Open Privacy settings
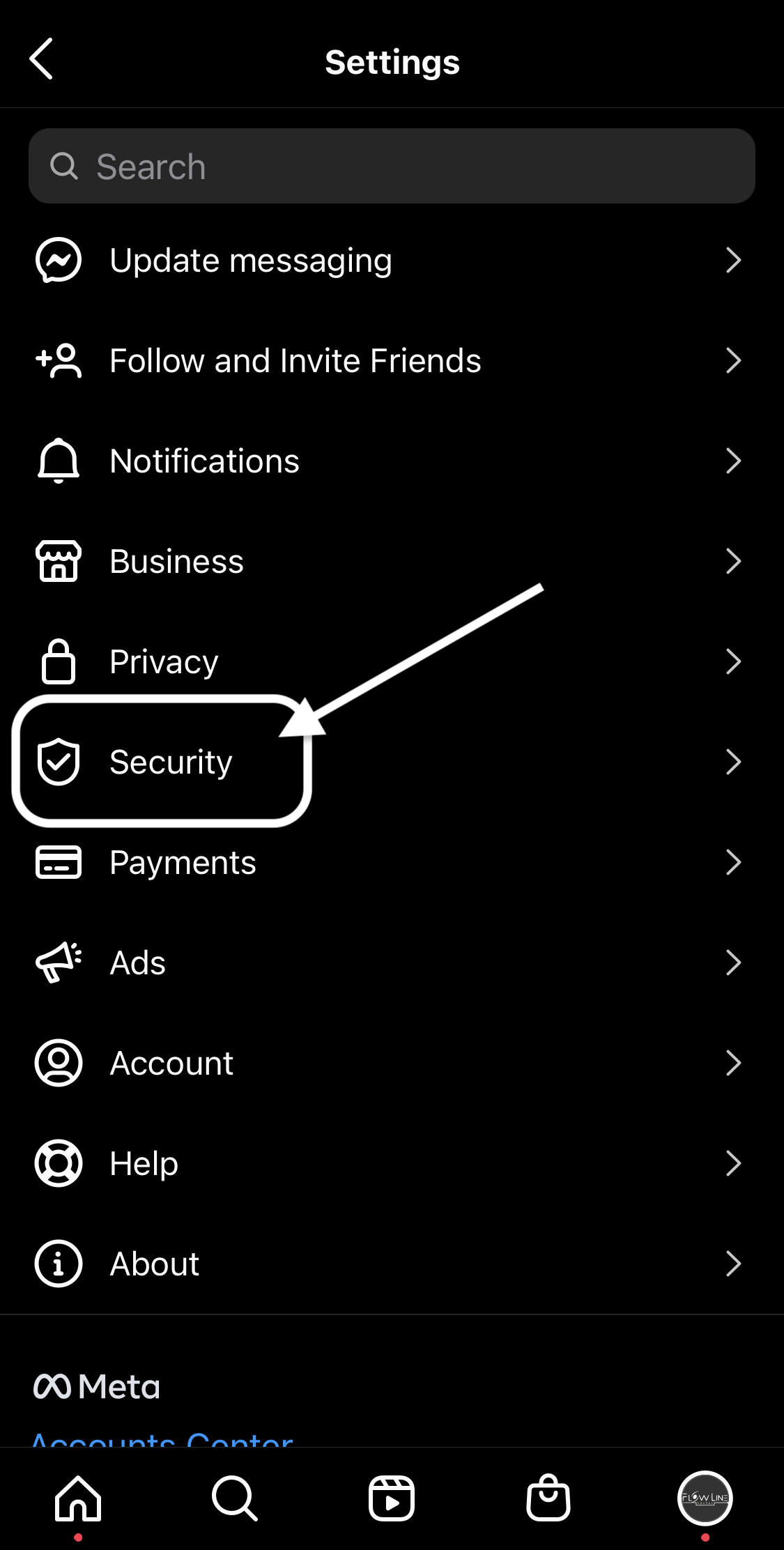Screen dimensions: 784x1550 [x=392, y=662]
